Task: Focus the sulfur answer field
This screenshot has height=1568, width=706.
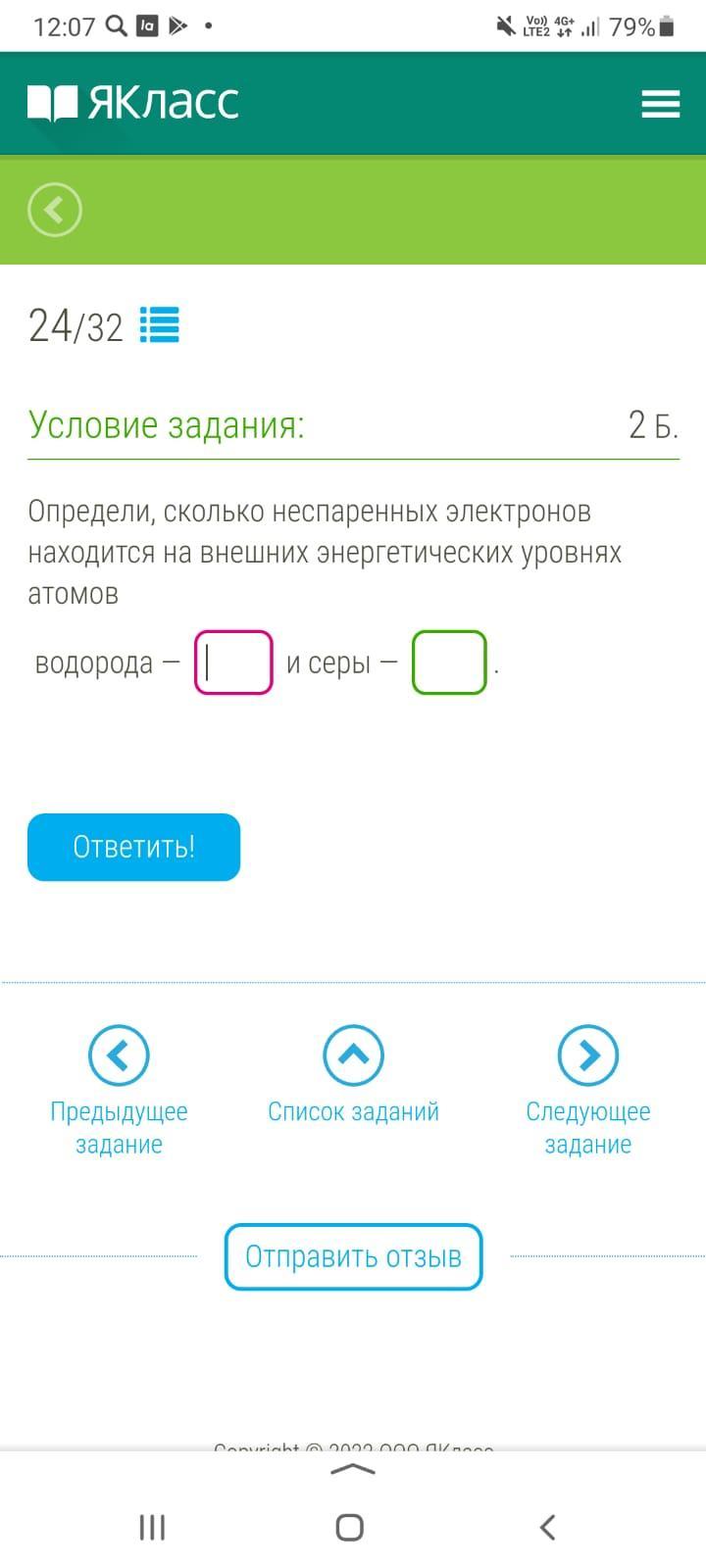Action: click(449, 663)
